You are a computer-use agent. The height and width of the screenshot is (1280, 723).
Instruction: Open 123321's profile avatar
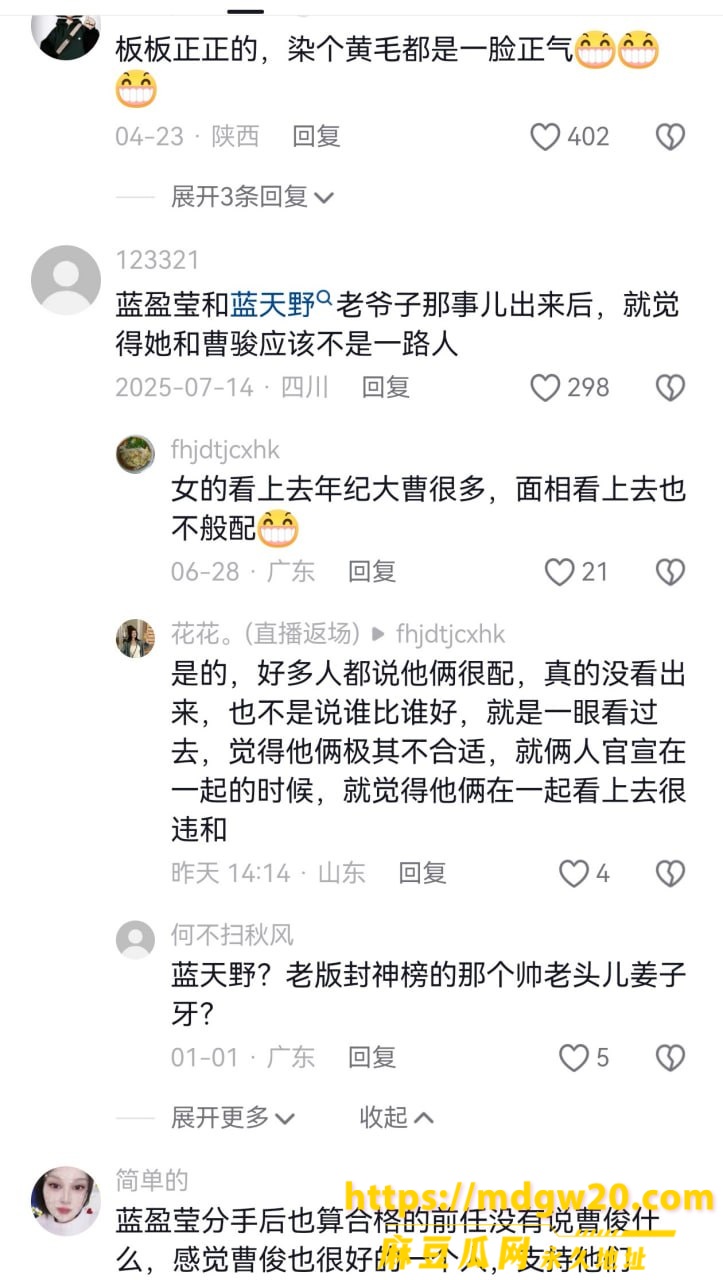coord(66,280)
